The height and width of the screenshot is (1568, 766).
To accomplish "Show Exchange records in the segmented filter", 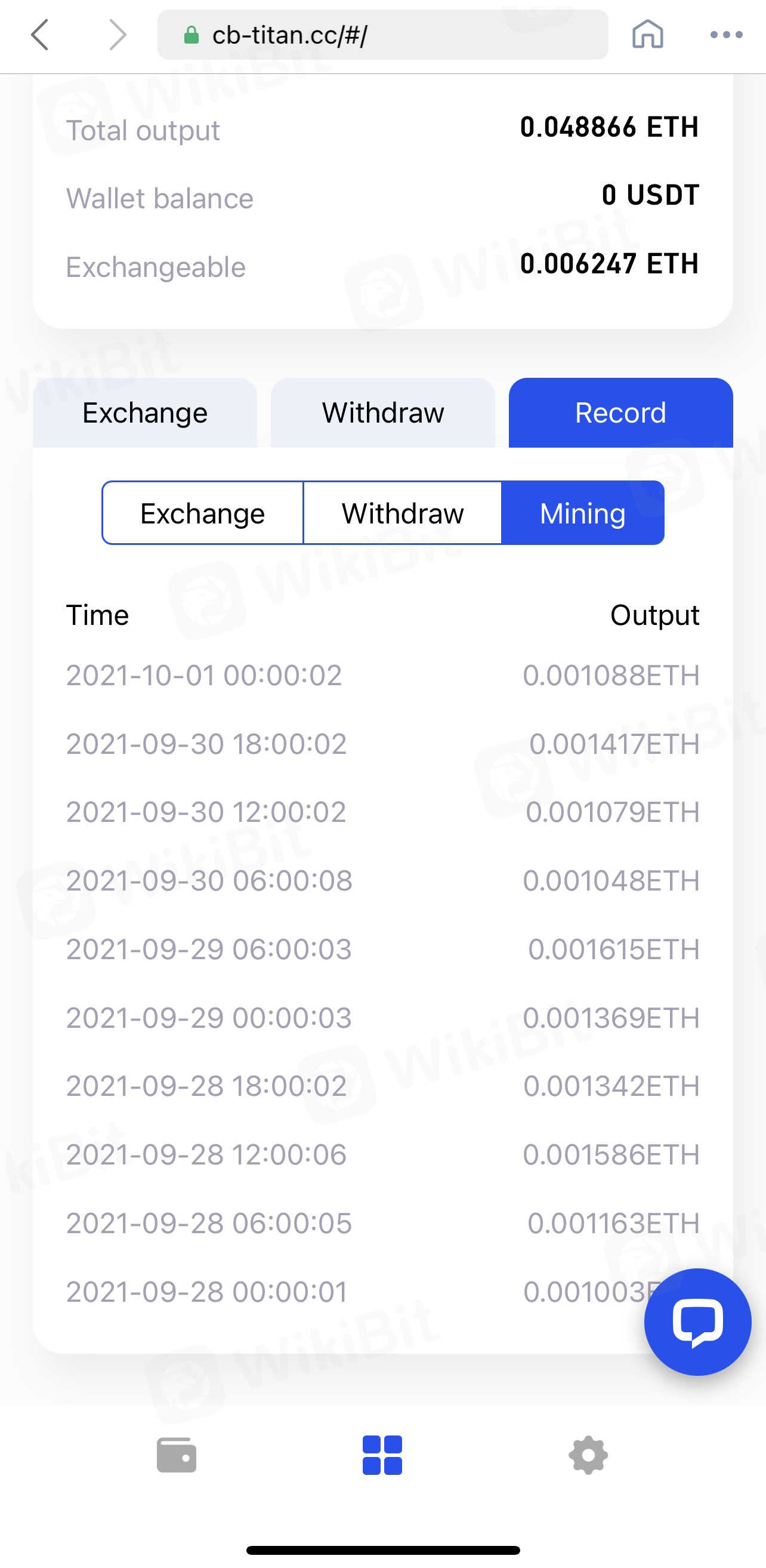I will (203, 513).
